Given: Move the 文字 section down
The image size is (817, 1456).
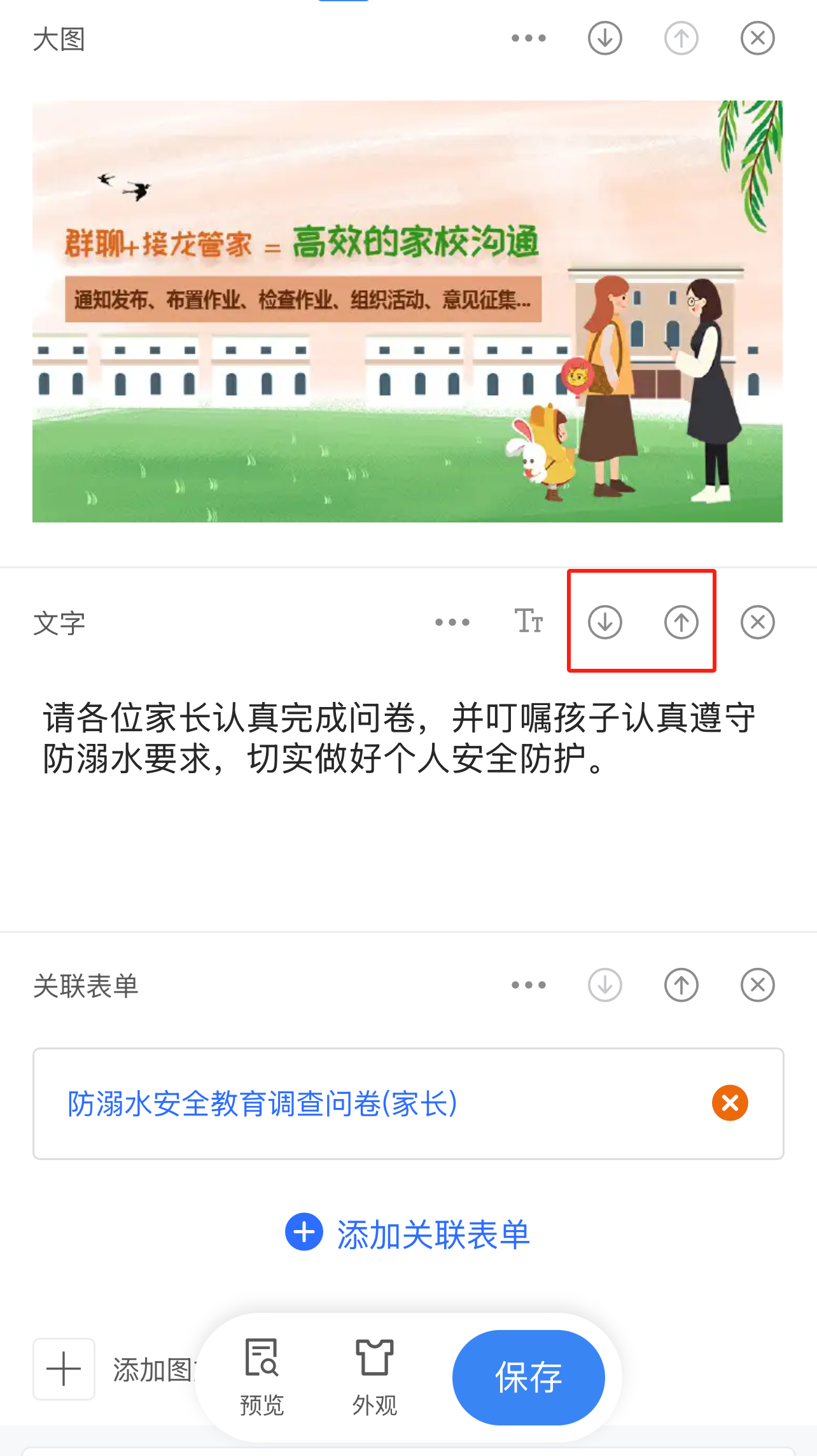Looking at the screenshot, I should 604,622.
